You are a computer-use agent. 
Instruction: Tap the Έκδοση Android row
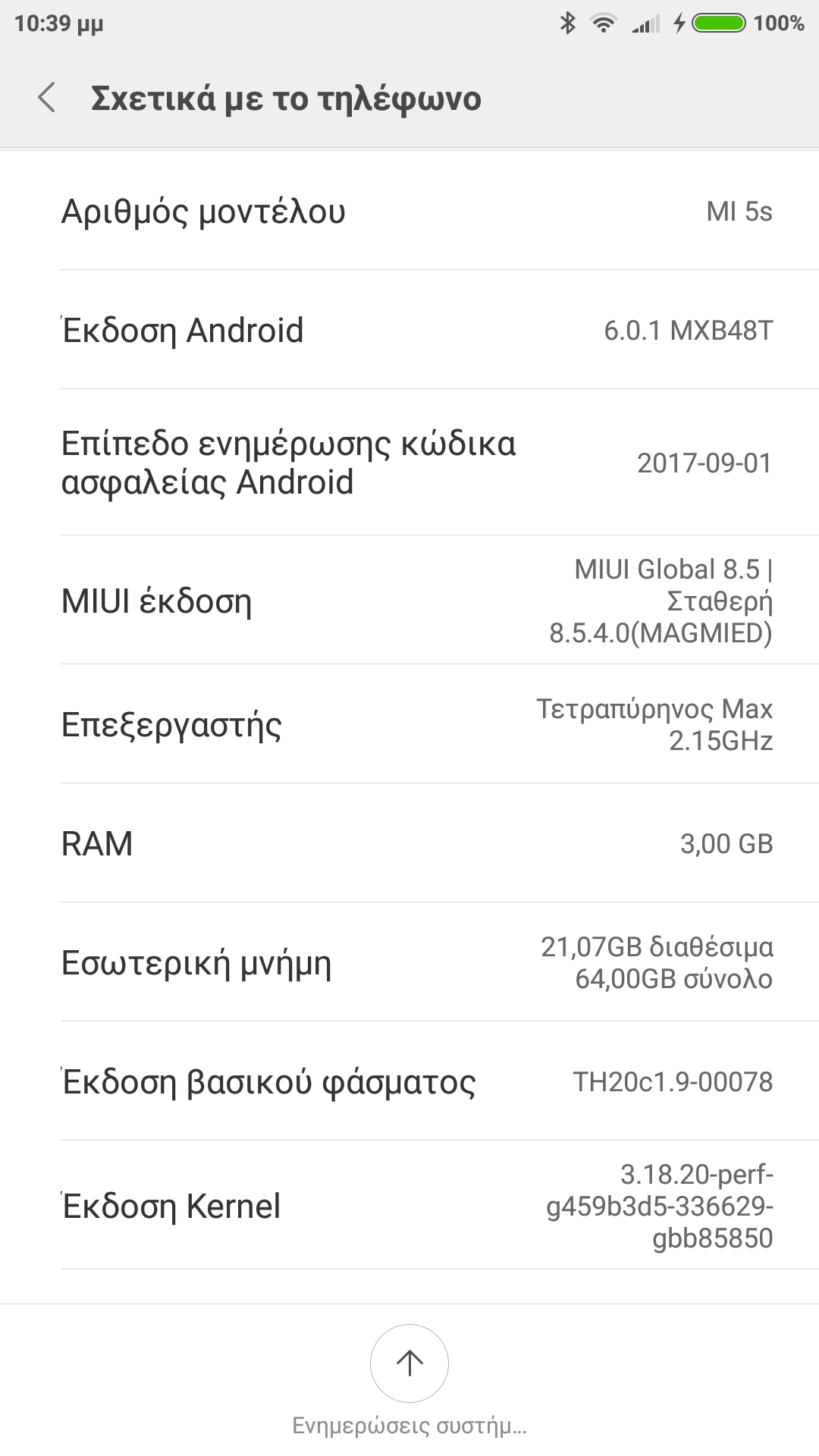coord(409,330)
